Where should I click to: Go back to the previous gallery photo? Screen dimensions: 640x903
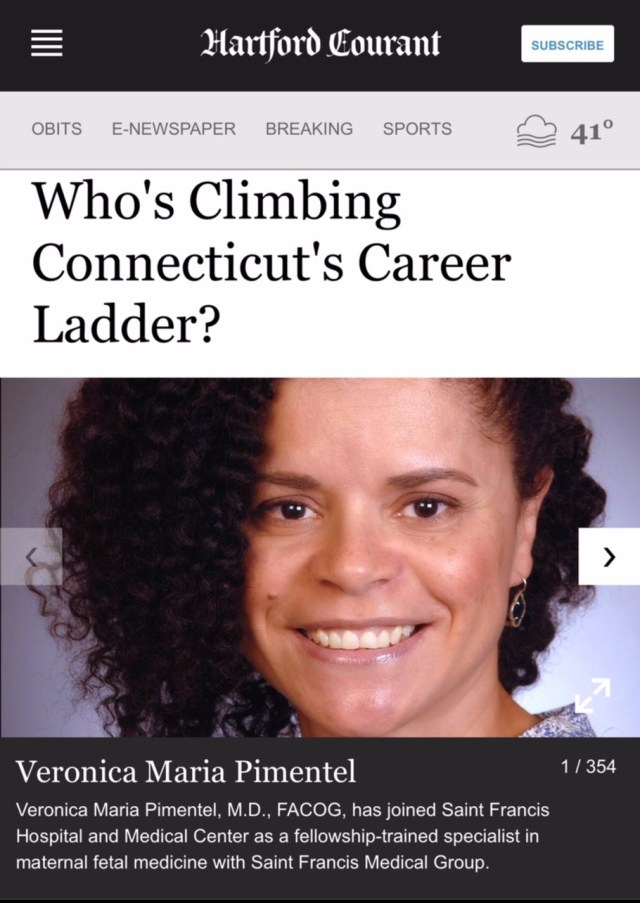point(31,557)
